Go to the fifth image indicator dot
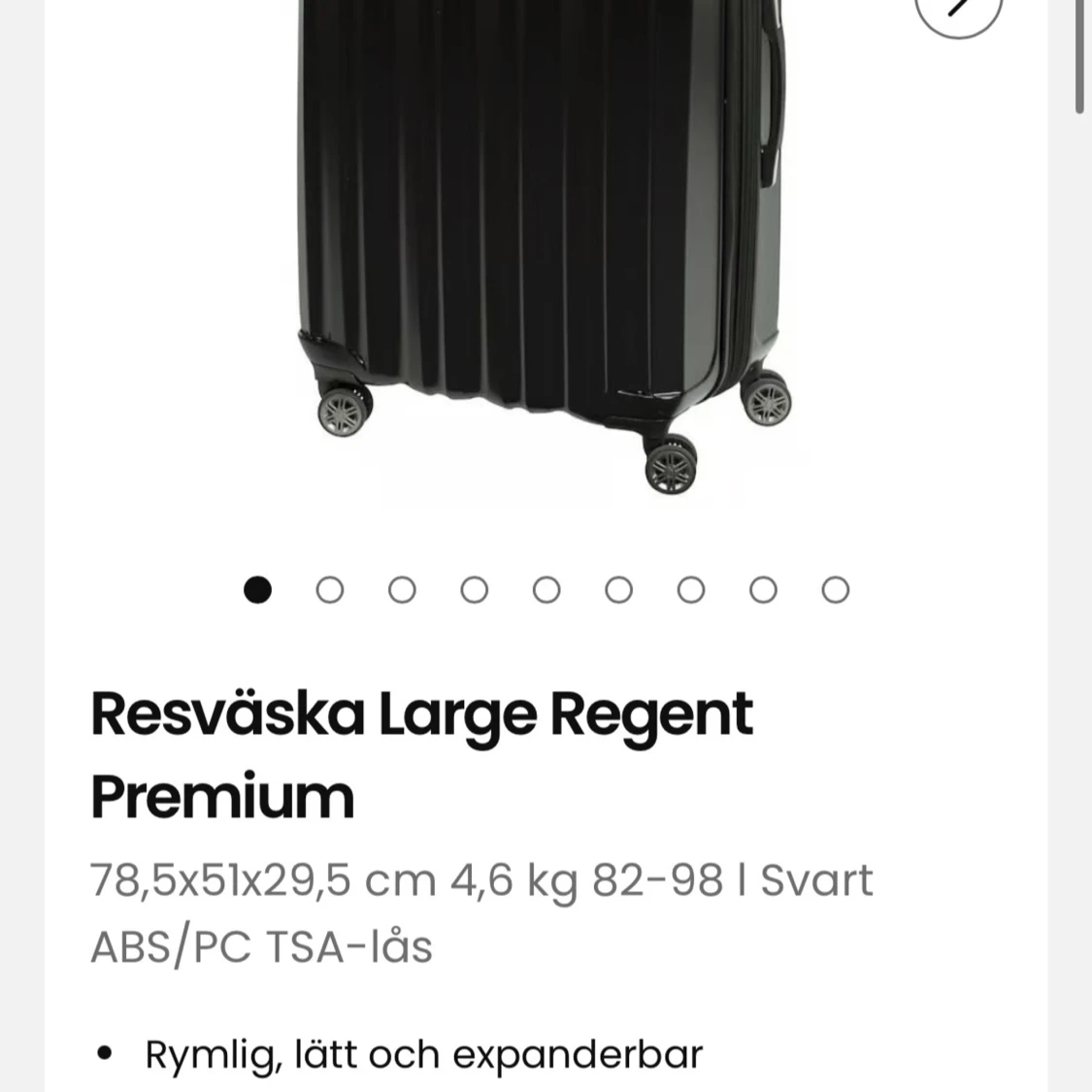1092x1092 pixels. click(x=546, y=590)
